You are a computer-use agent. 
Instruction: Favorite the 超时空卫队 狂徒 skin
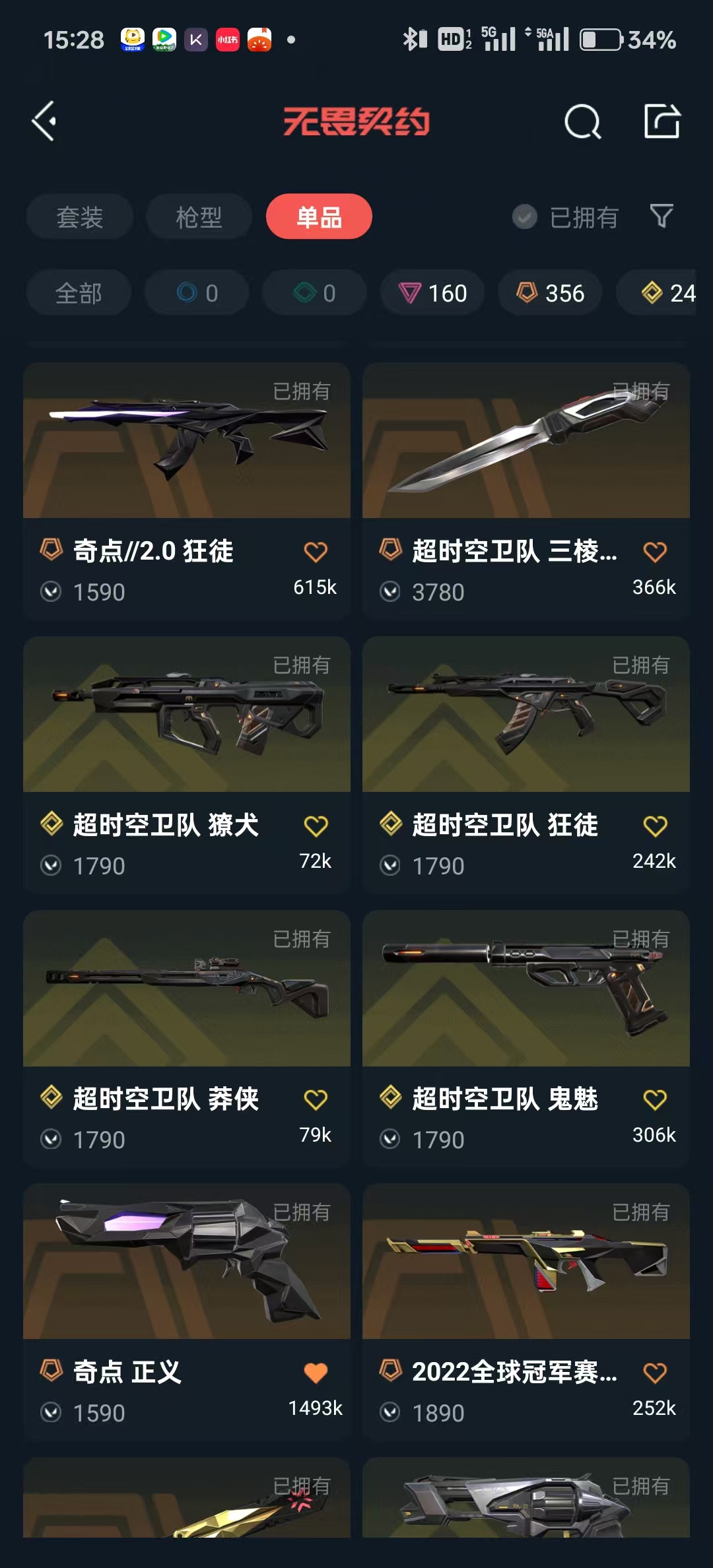click(x=655, y=826)
